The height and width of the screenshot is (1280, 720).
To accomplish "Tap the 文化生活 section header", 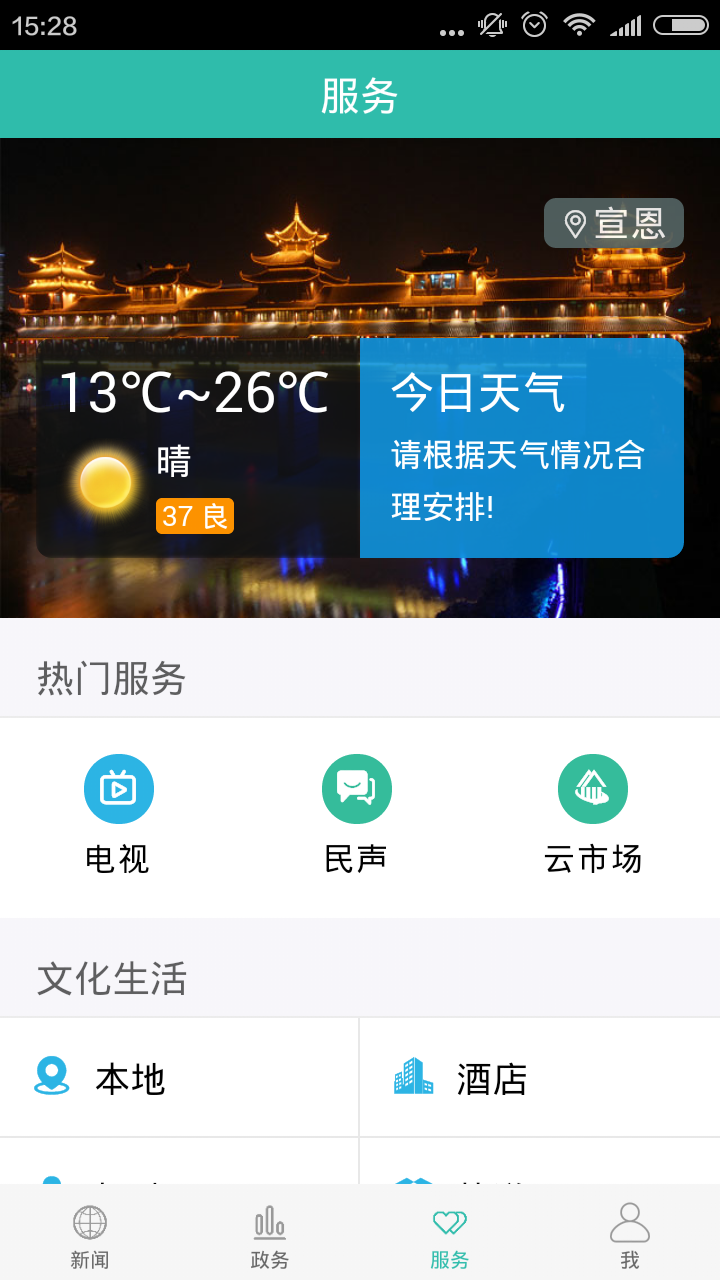I will 109,981.
